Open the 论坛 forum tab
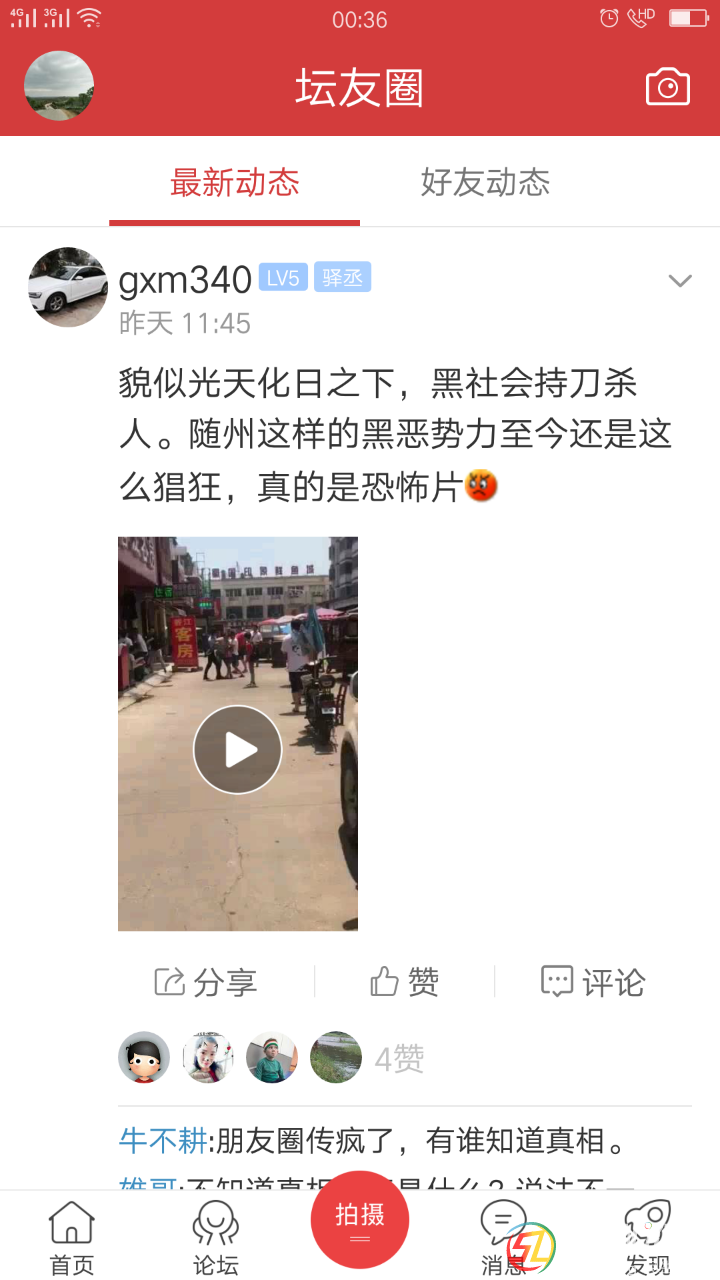720x1280 pixels. pos(216,1238)
